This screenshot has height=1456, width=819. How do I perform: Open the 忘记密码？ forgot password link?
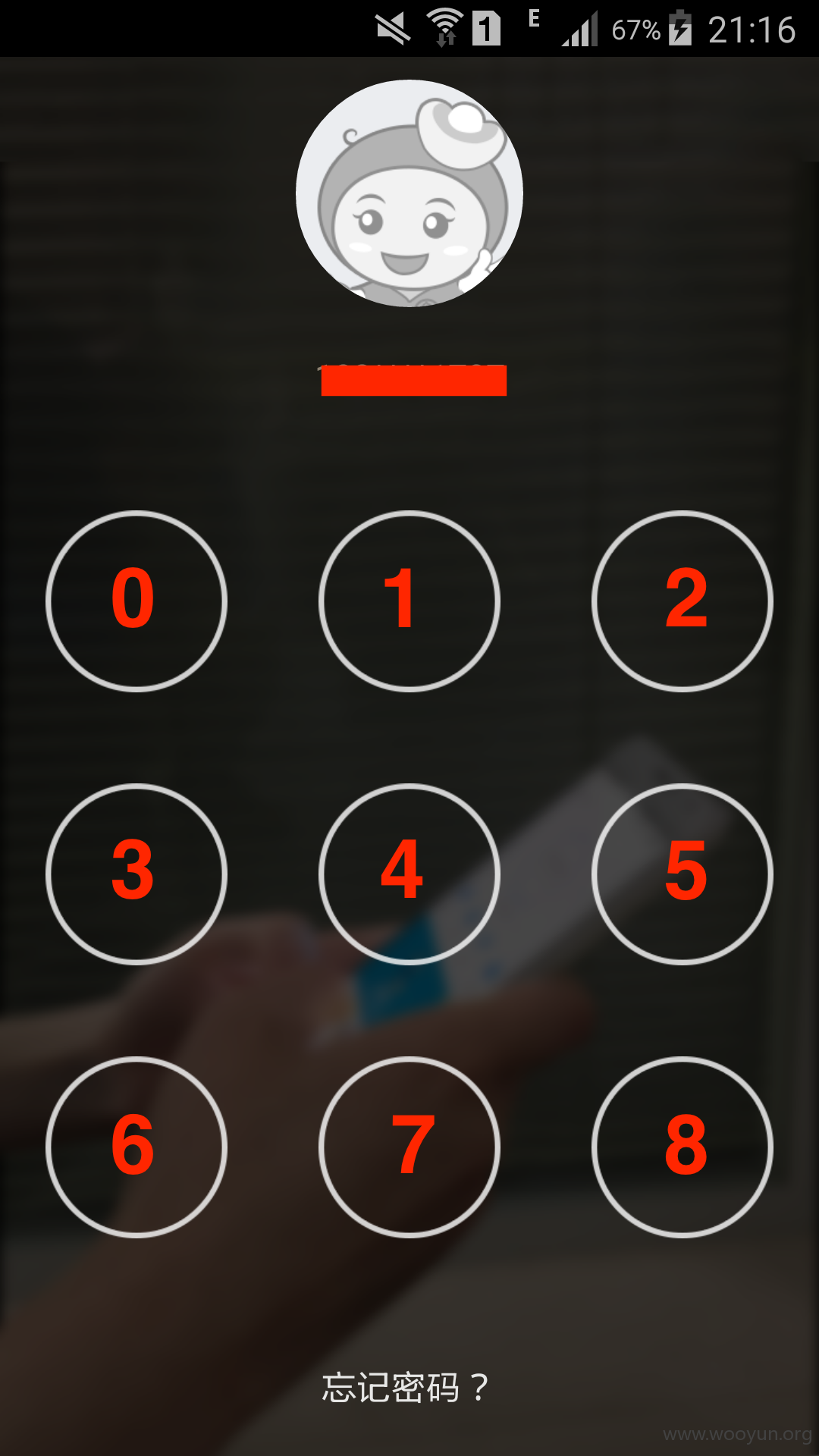pyautogui.click(x=406, y=1388)
